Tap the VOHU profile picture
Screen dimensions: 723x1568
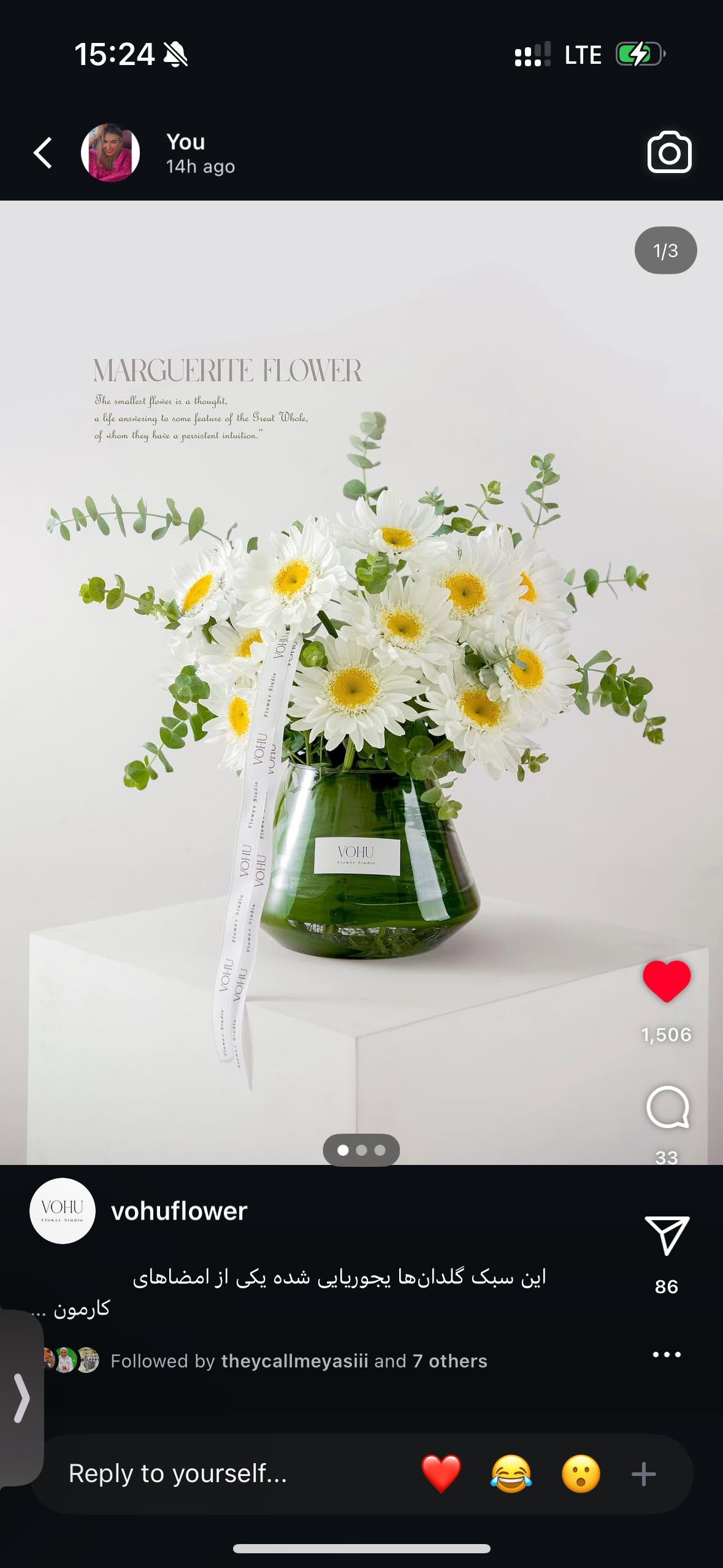pos(63,1211)
